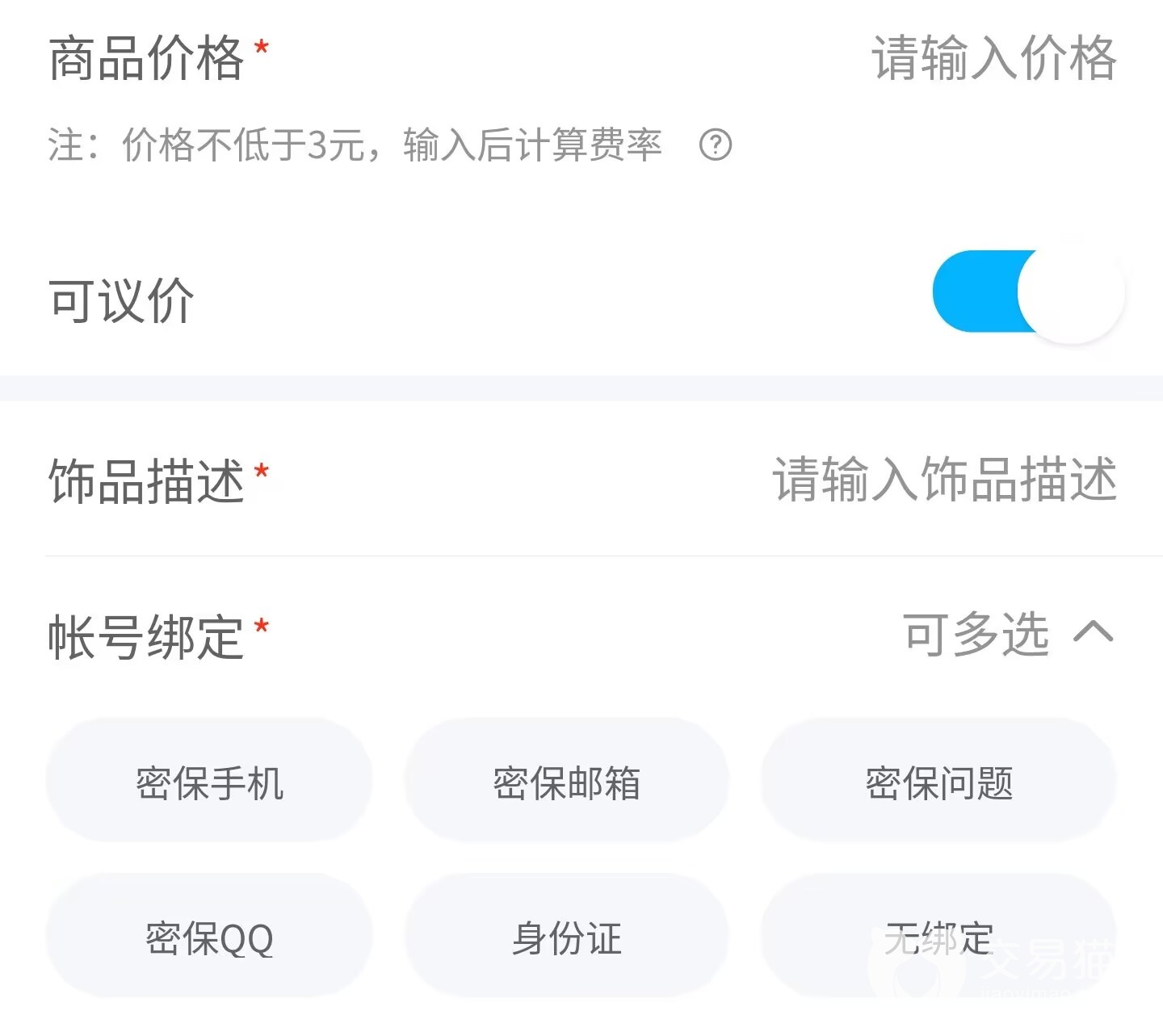Select the 密保手机 chip
The height and width of the screenshot is (1036, 1163).
pyautogui.click(x=209, y=782)
